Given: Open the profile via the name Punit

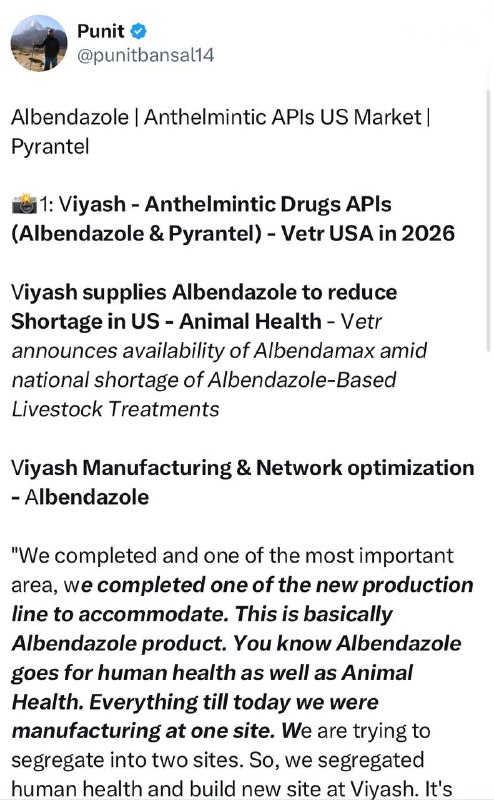Looking at the screenshot, I should click(101, 31).
